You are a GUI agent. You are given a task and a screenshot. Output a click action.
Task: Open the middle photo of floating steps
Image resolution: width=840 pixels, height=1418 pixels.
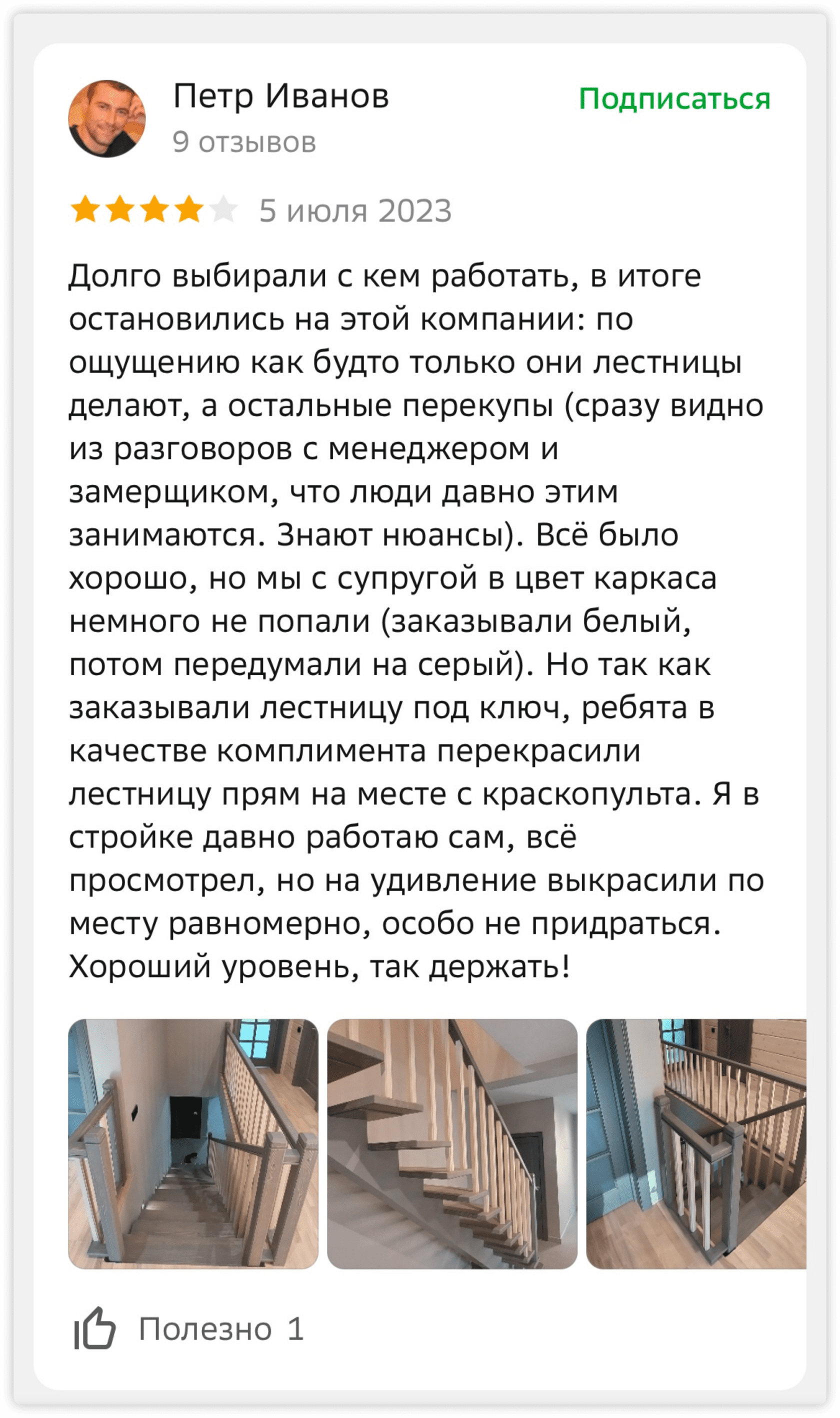coord(452,1144)
